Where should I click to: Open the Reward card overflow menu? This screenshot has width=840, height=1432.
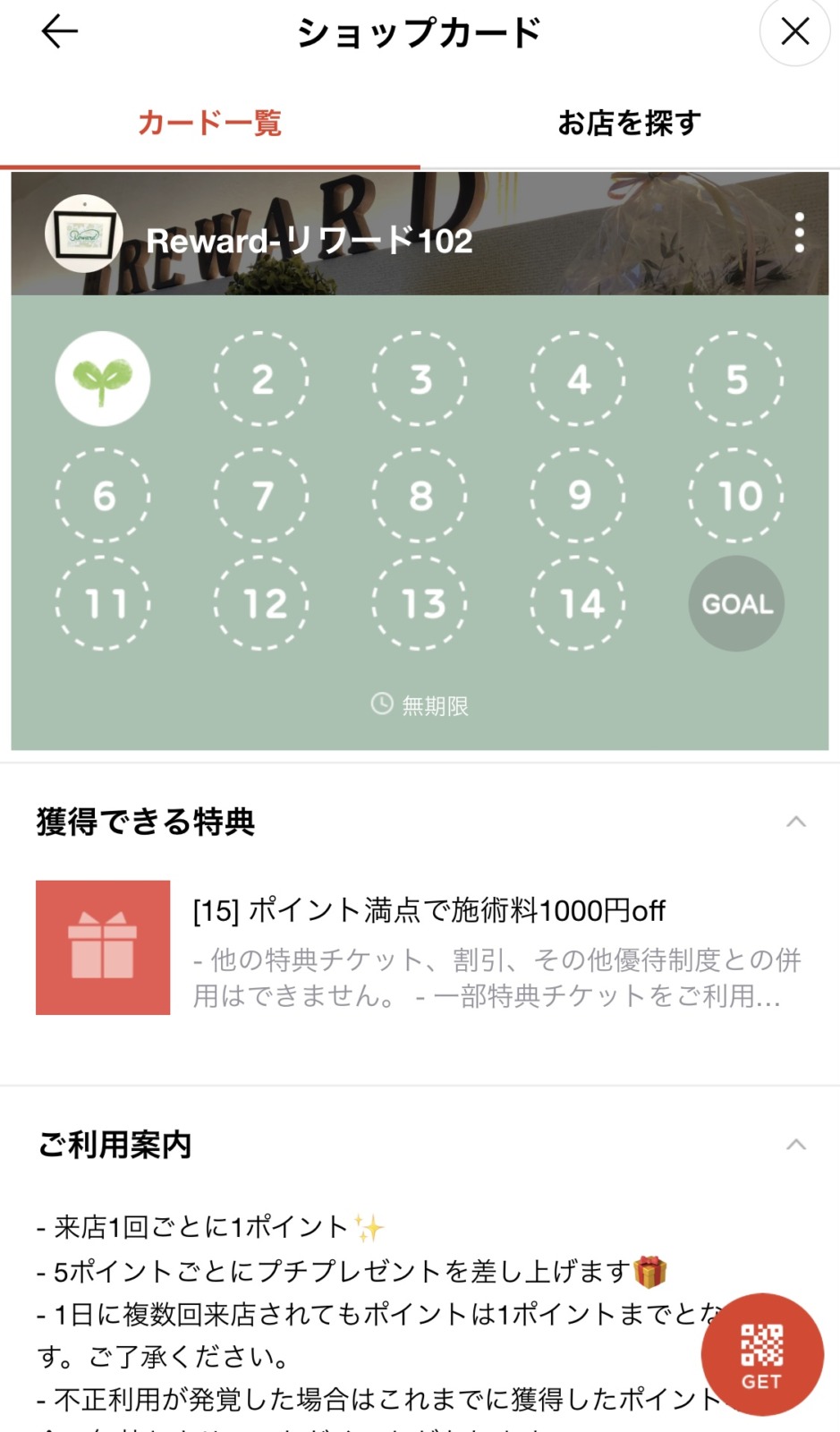click(799, 233)
